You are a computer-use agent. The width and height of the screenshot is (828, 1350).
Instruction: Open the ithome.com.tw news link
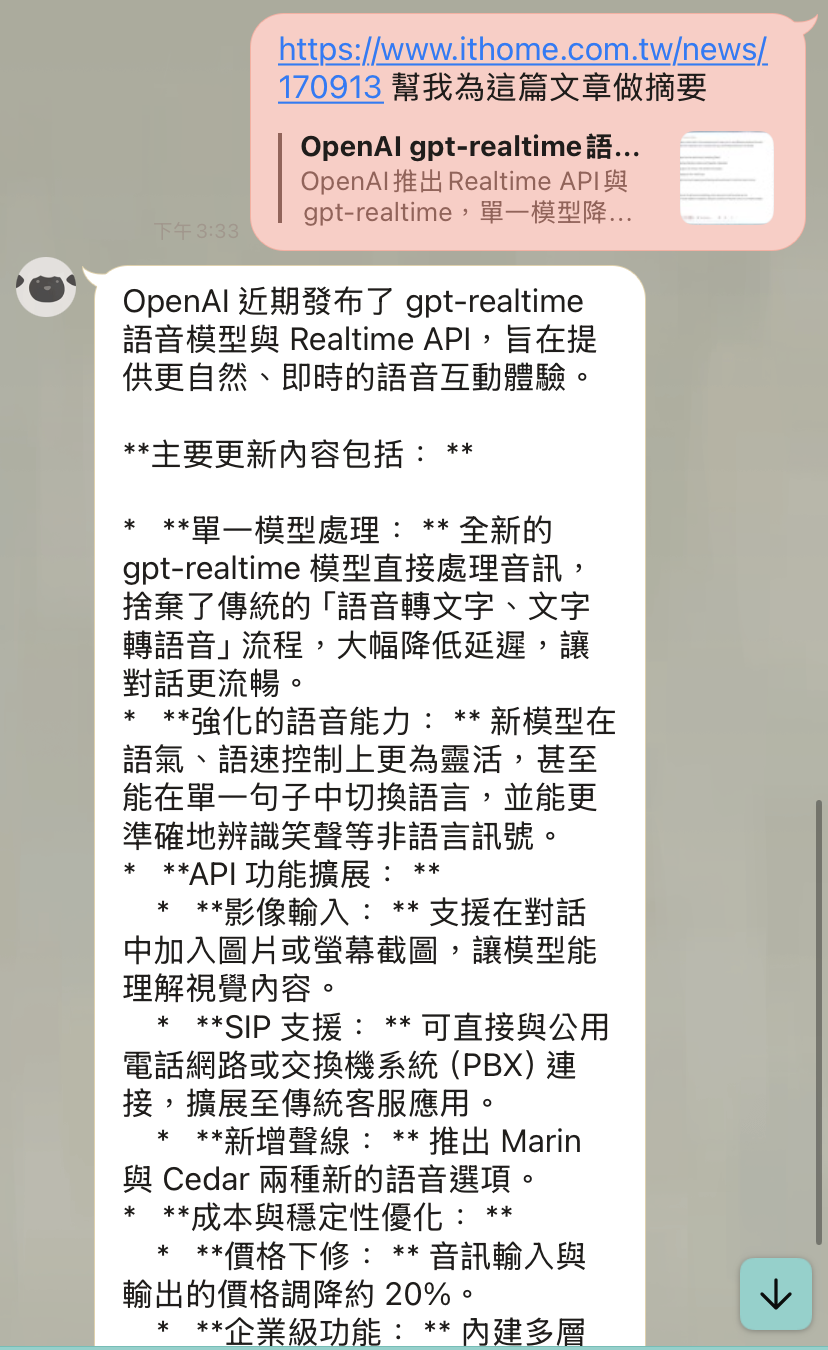pyautogui.click(x=521, y=50)
